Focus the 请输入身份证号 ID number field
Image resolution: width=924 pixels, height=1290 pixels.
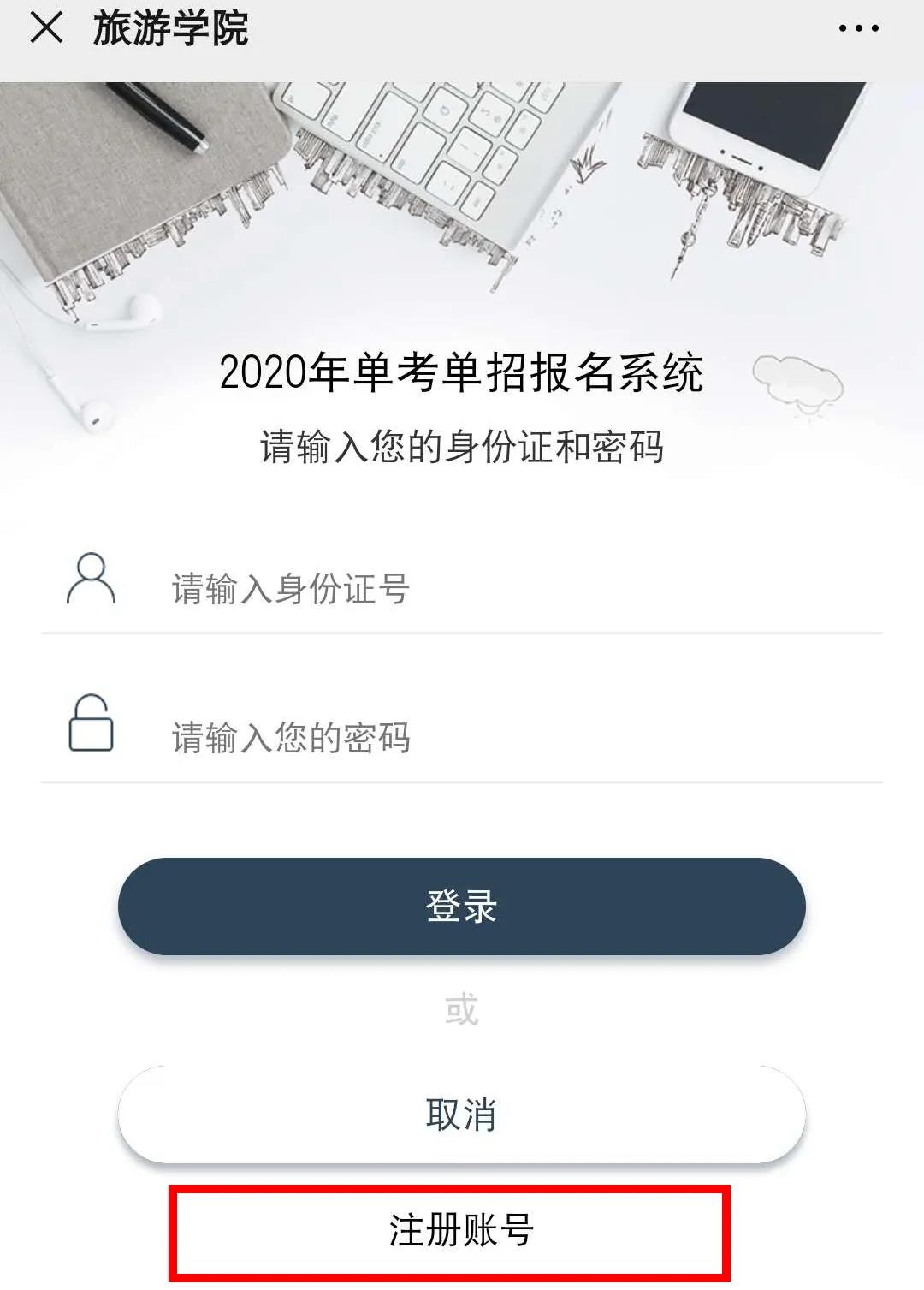[513, 589]
